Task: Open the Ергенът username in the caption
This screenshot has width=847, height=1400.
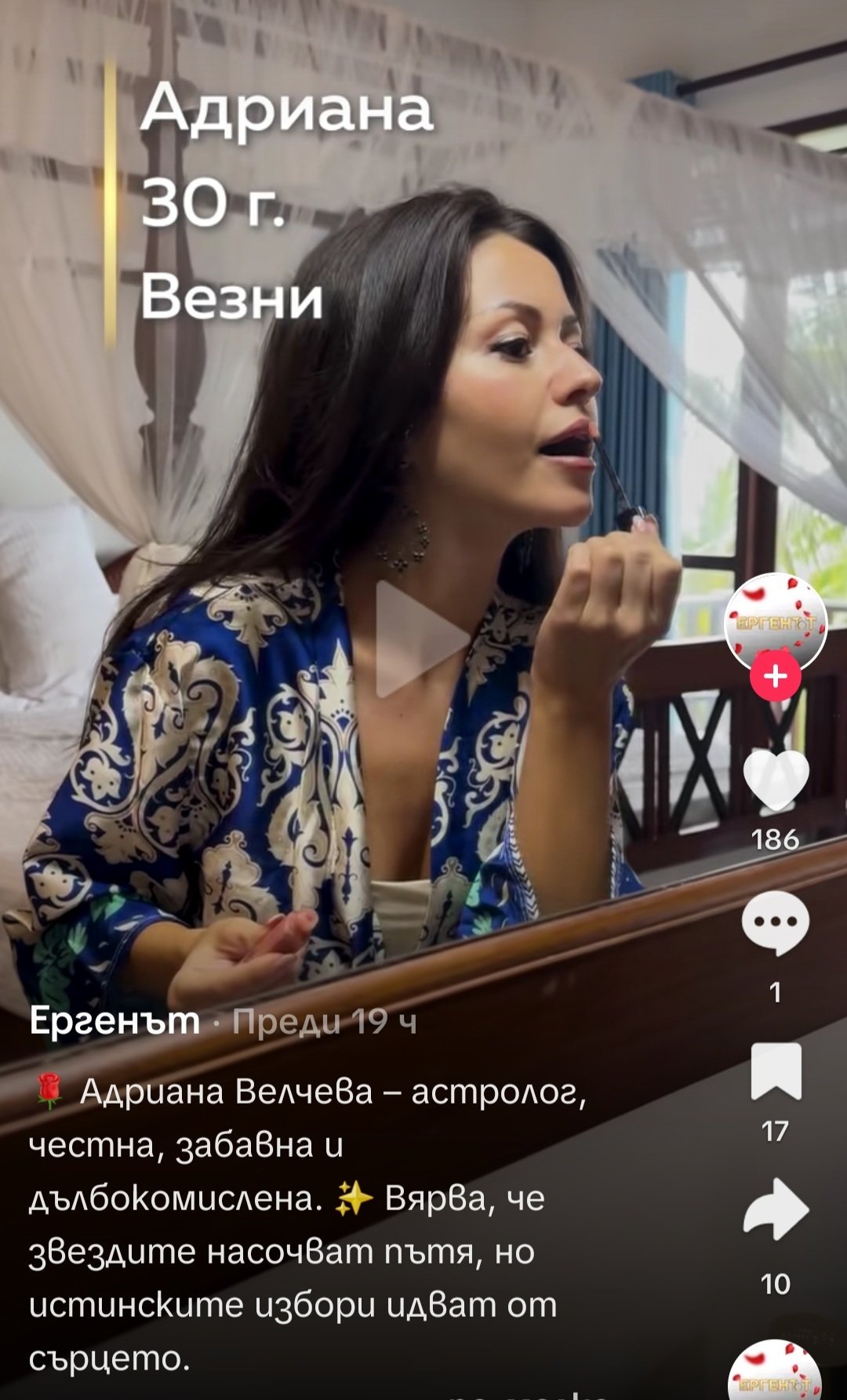Action: (x=115, y=1021)
